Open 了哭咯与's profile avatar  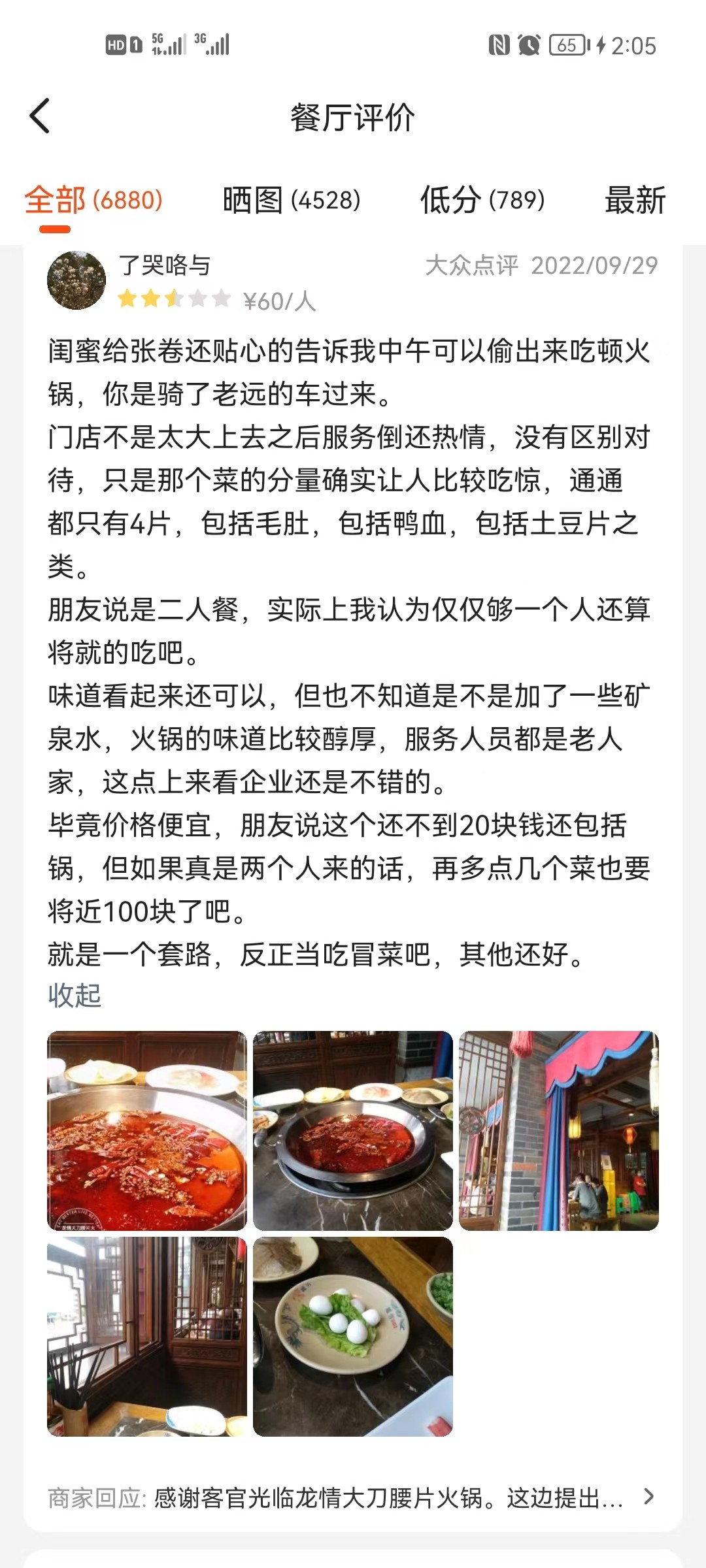coord(76,280)
